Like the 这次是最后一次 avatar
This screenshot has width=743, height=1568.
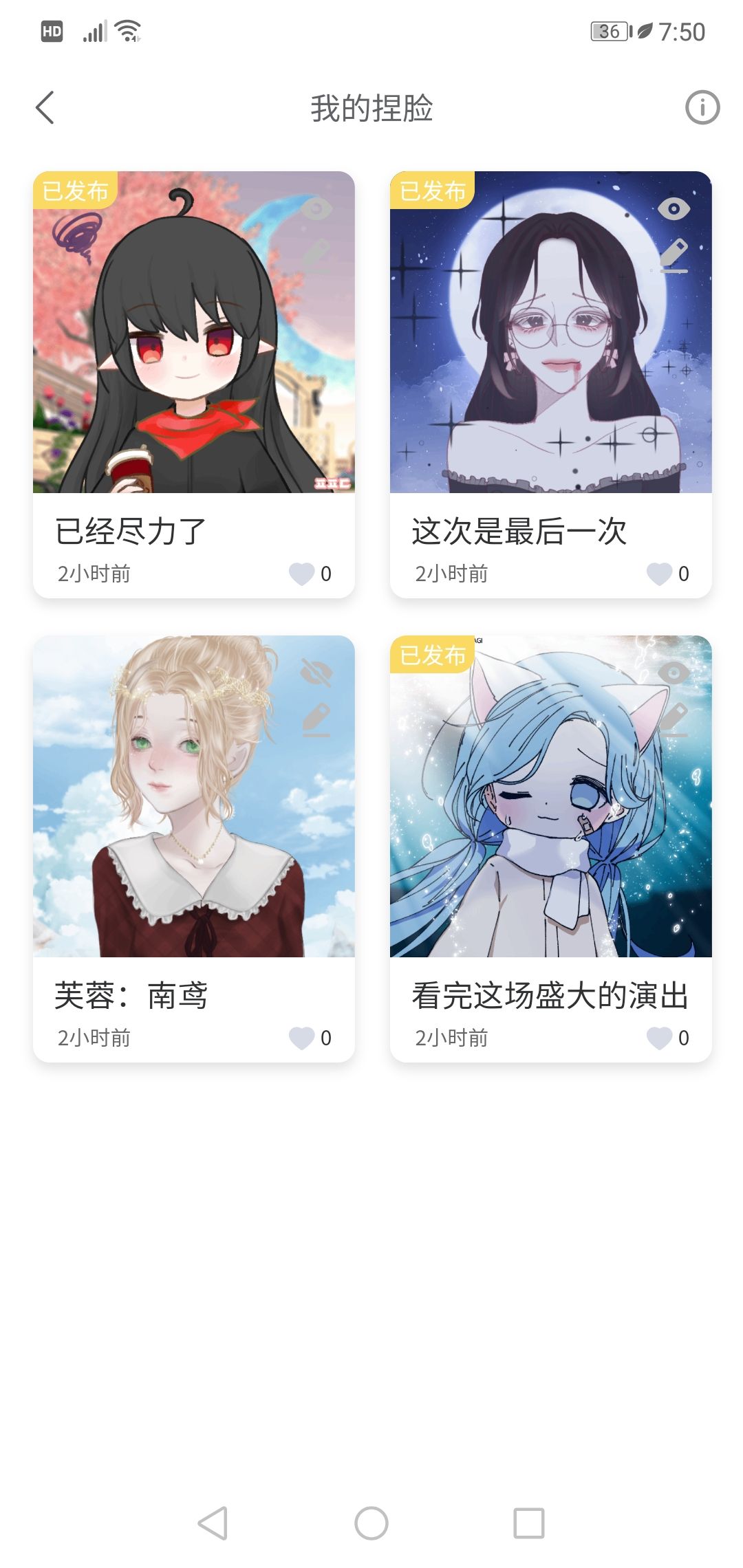(x=659, y=574)
